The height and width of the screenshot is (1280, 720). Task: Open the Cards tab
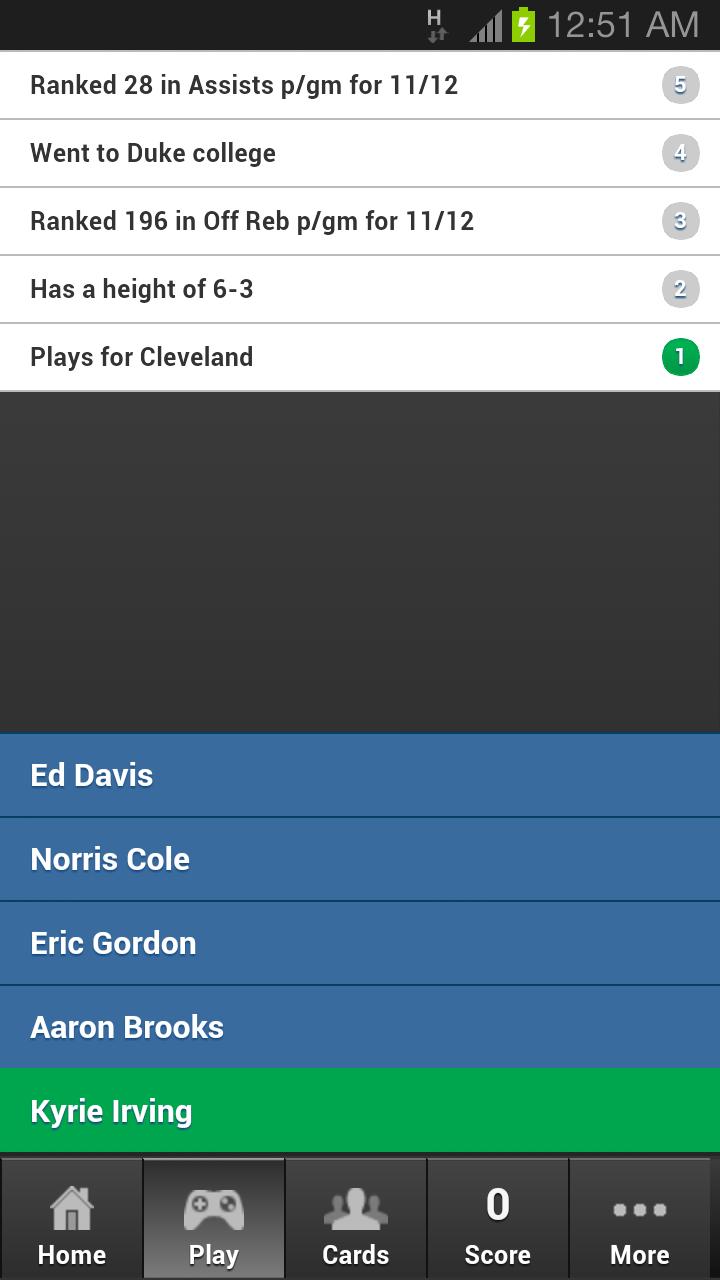pos(356,1220)
